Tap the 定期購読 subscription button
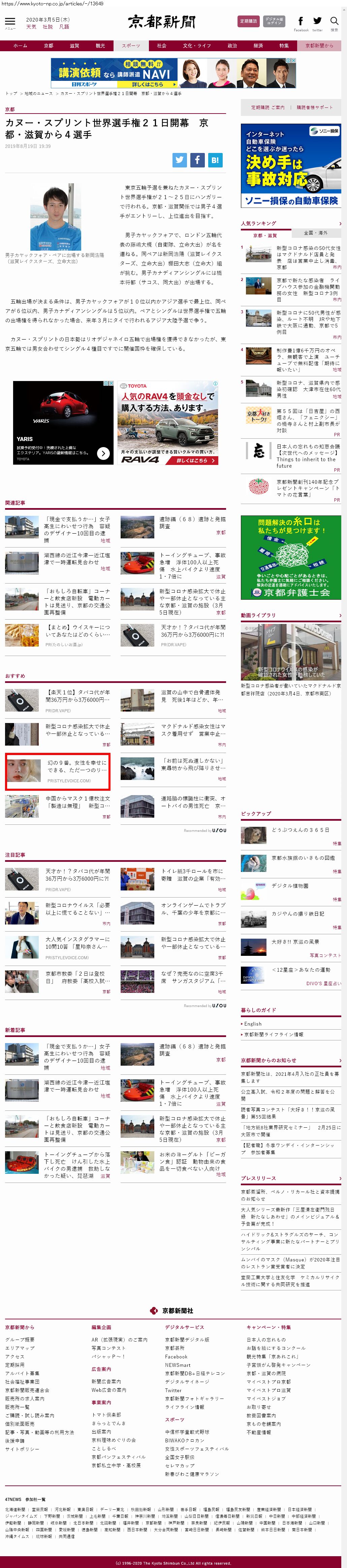Viewport: 347px width, 1568px height. pos(248,21)
